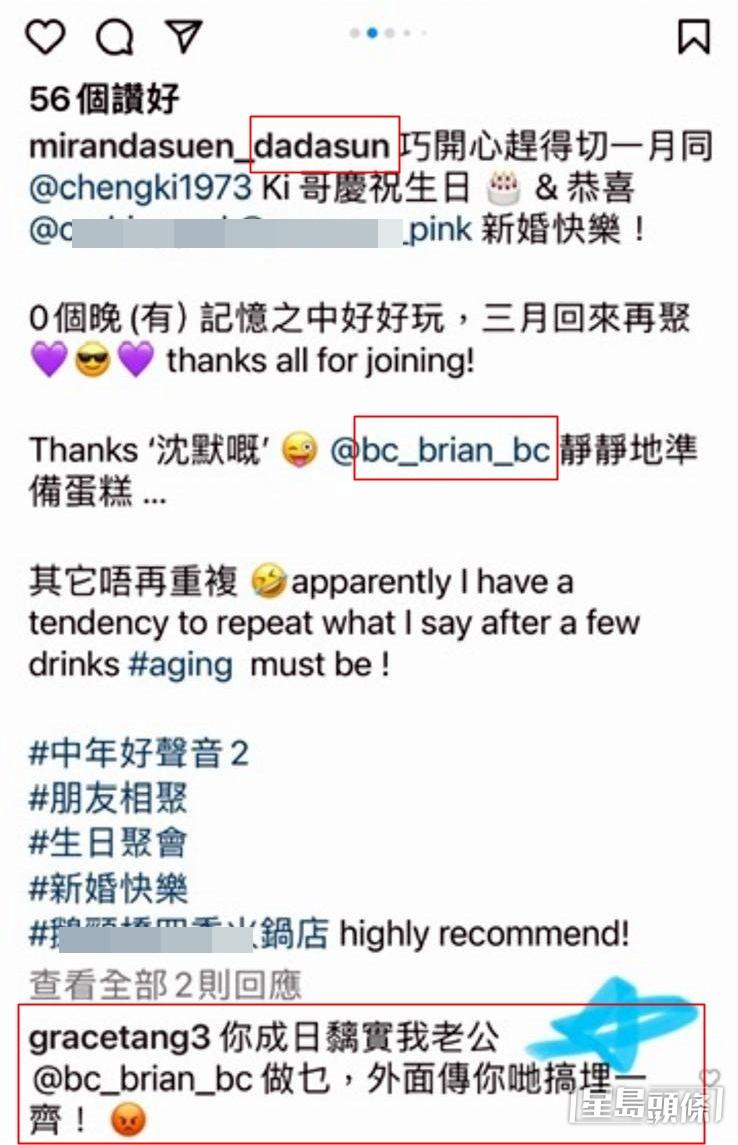Viewport: 738px width, 1145px height.
Task: Open the #朋友相聚 hashtag
Action: (108, 798)
